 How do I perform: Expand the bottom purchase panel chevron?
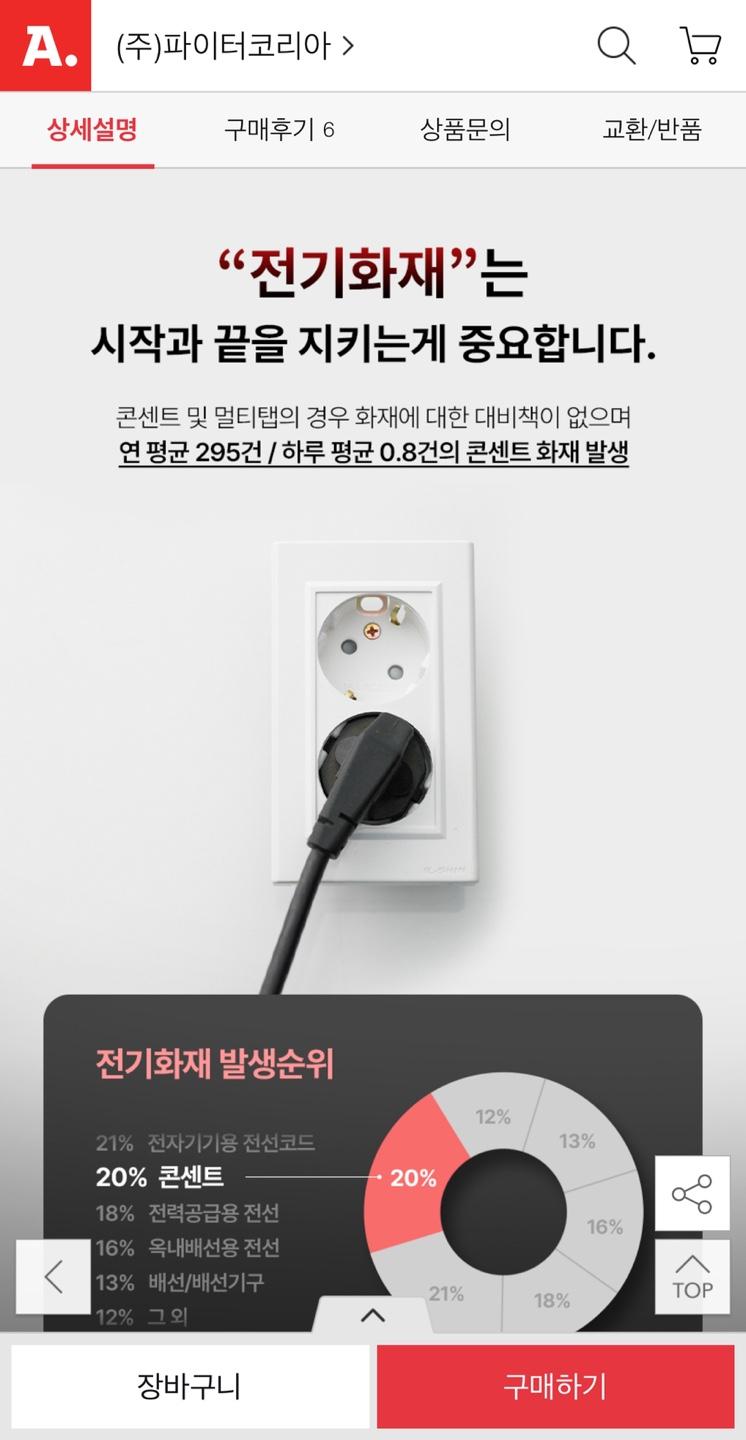(373, 1315)
